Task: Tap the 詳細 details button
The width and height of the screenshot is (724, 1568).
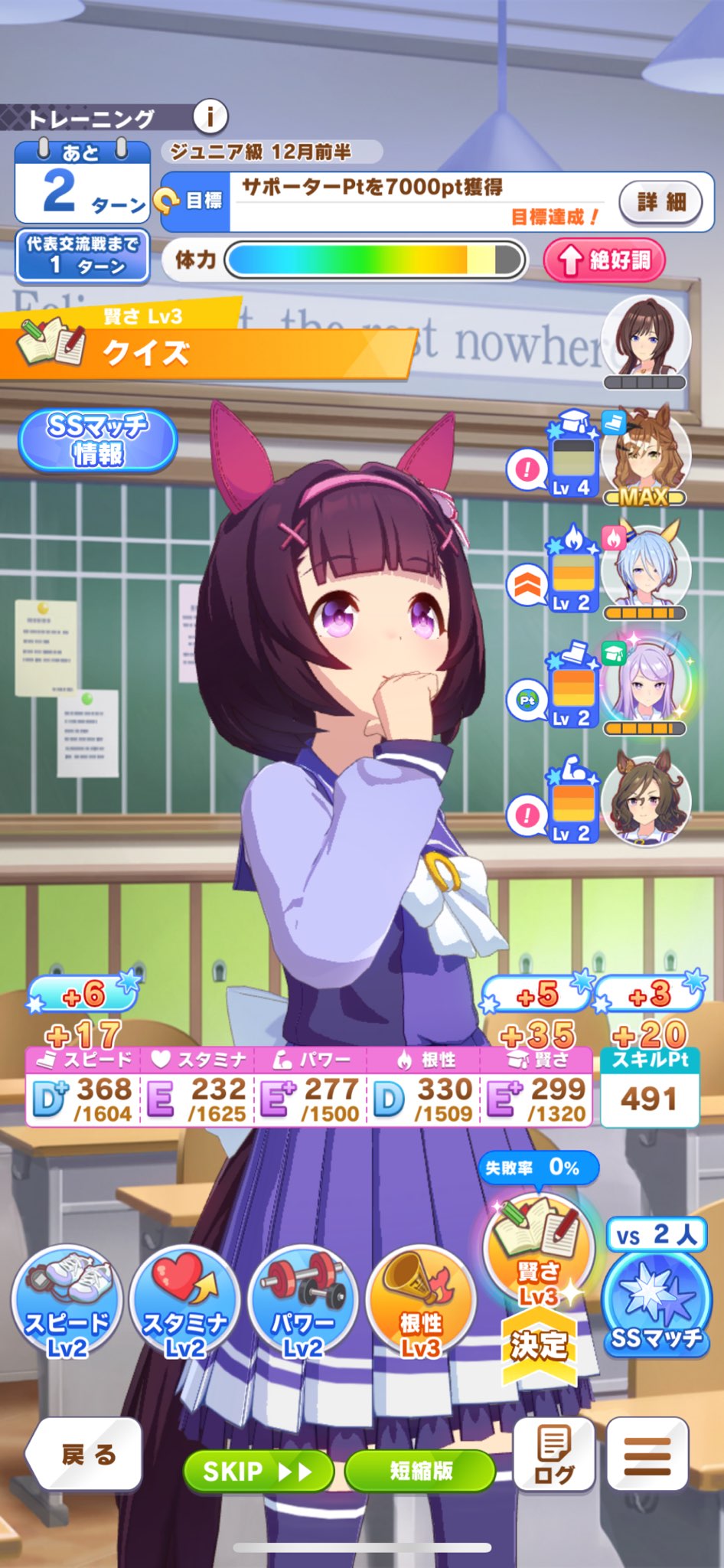Action: (x=660, y=202)
